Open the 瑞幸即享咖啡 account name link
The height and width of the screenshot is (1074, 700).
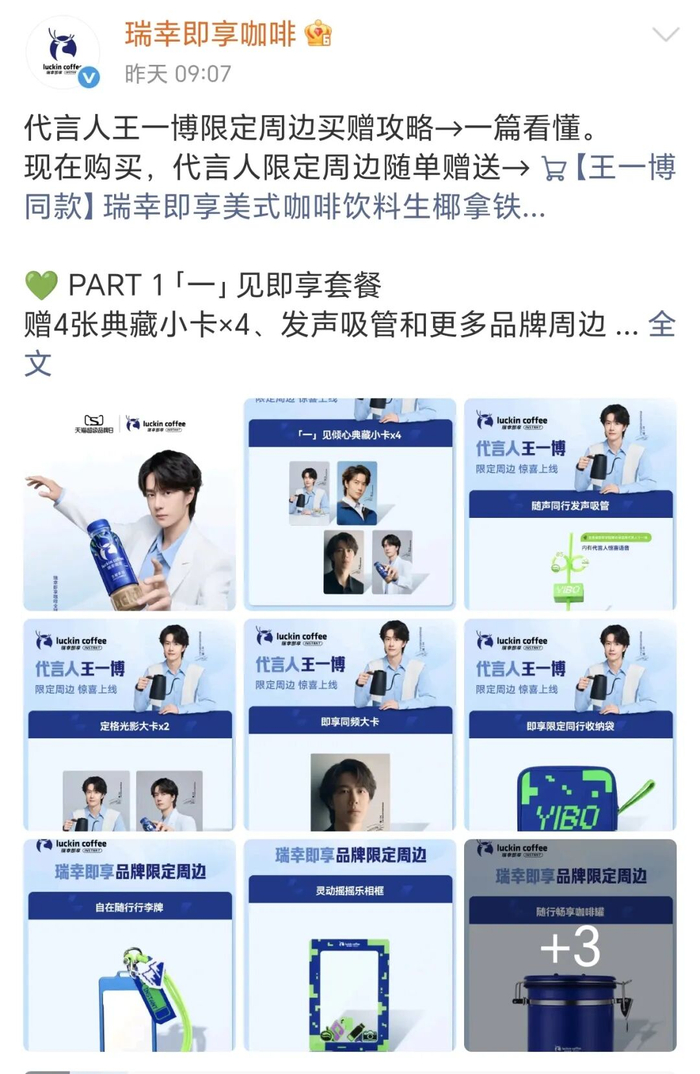click(x=210, y=34)
